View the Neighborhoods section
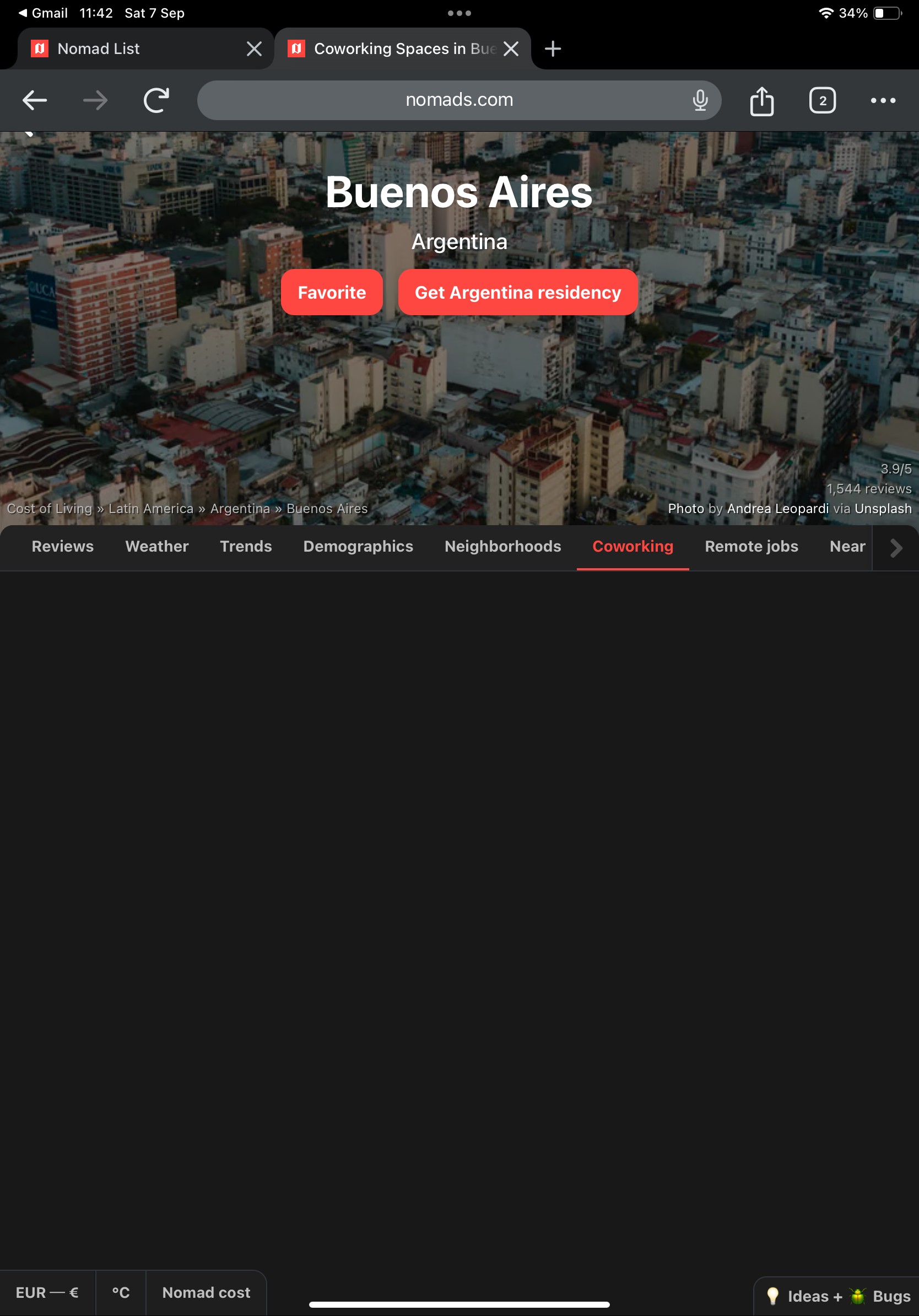The height and width of the screenshot is (1316, 919). click(502, 546)
